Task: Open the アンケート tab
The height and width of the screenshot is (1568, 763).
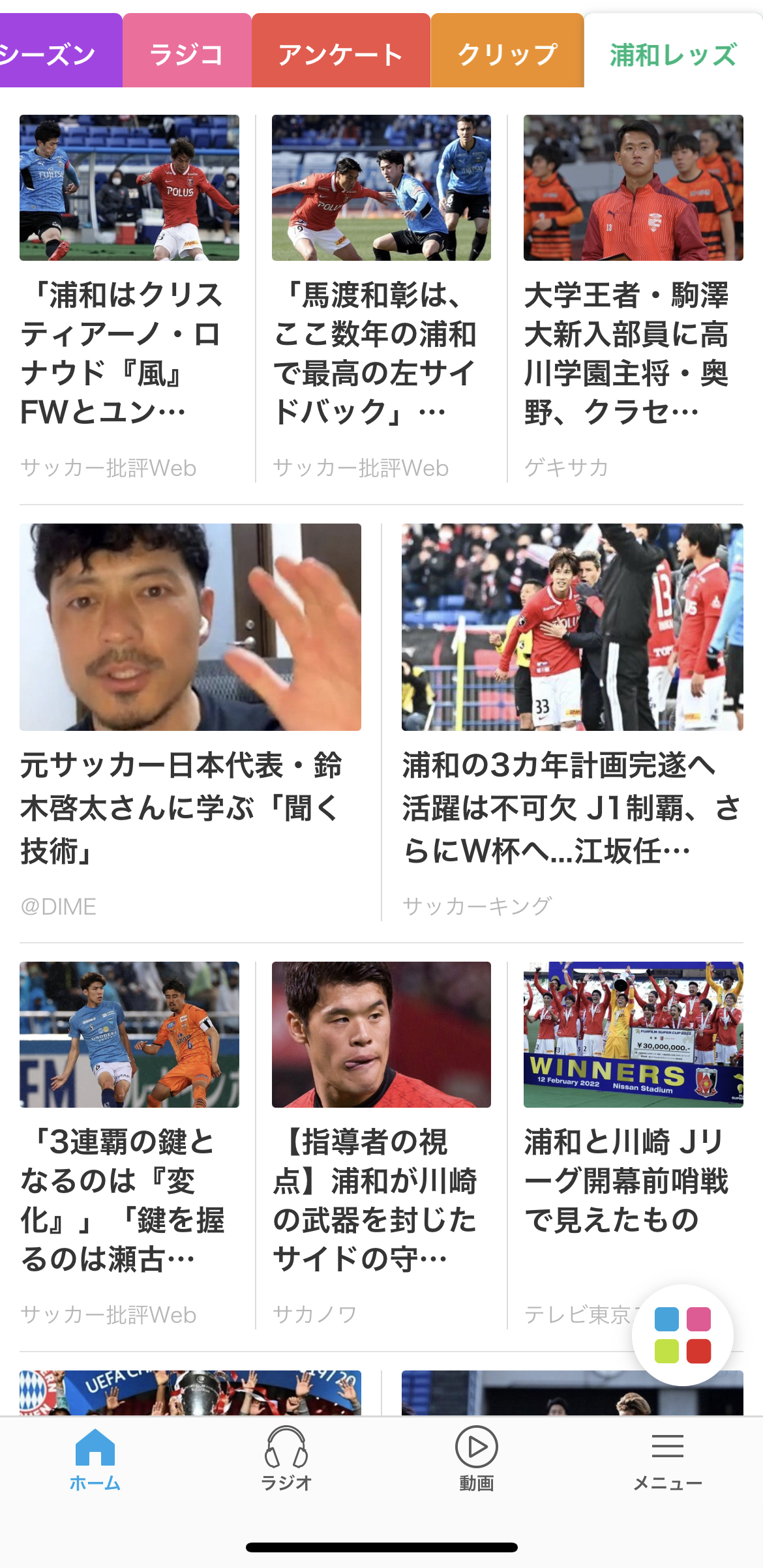Action: click(340, 53)
